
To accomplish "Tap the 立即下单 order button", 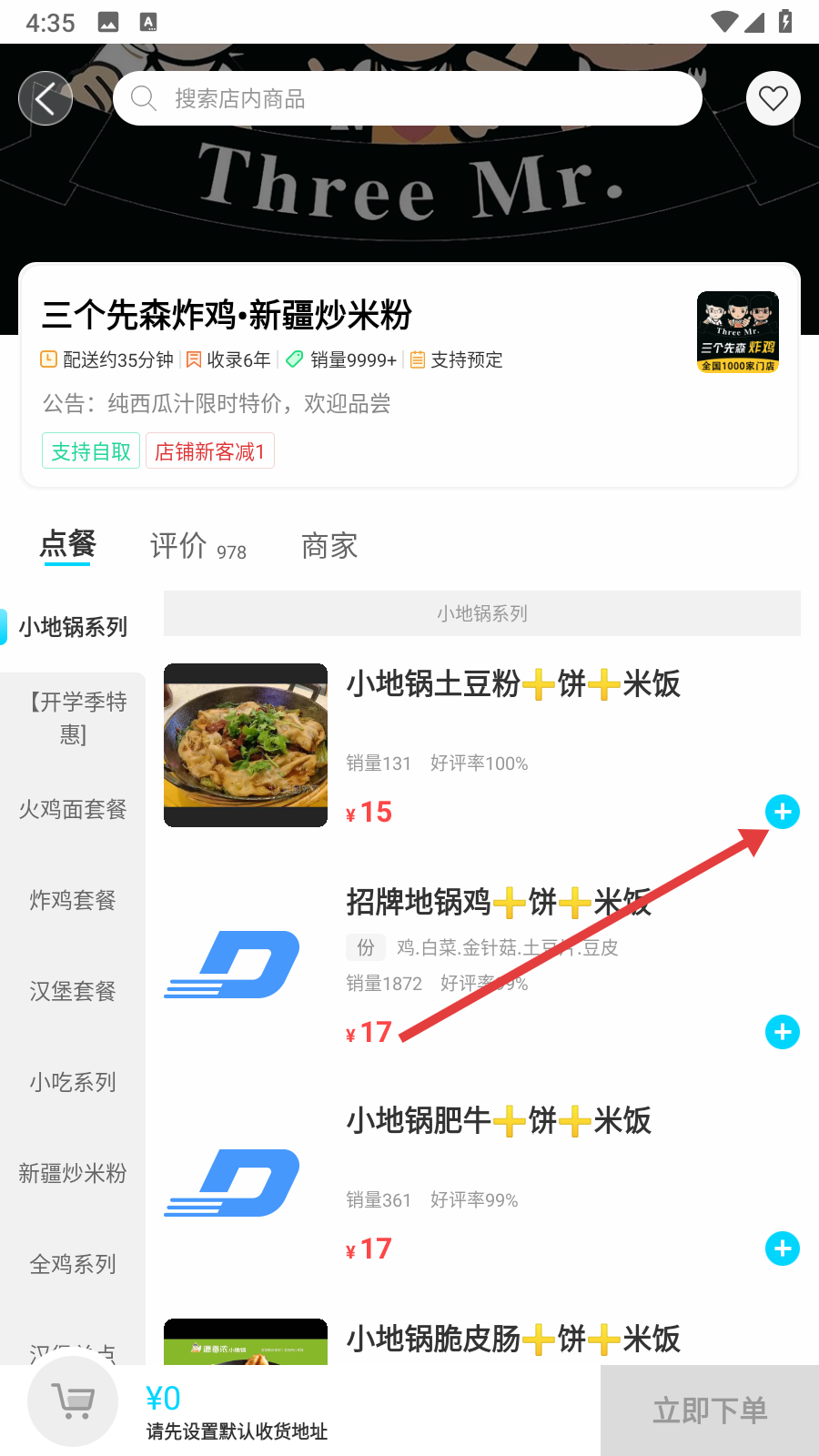I will 710,1410.
